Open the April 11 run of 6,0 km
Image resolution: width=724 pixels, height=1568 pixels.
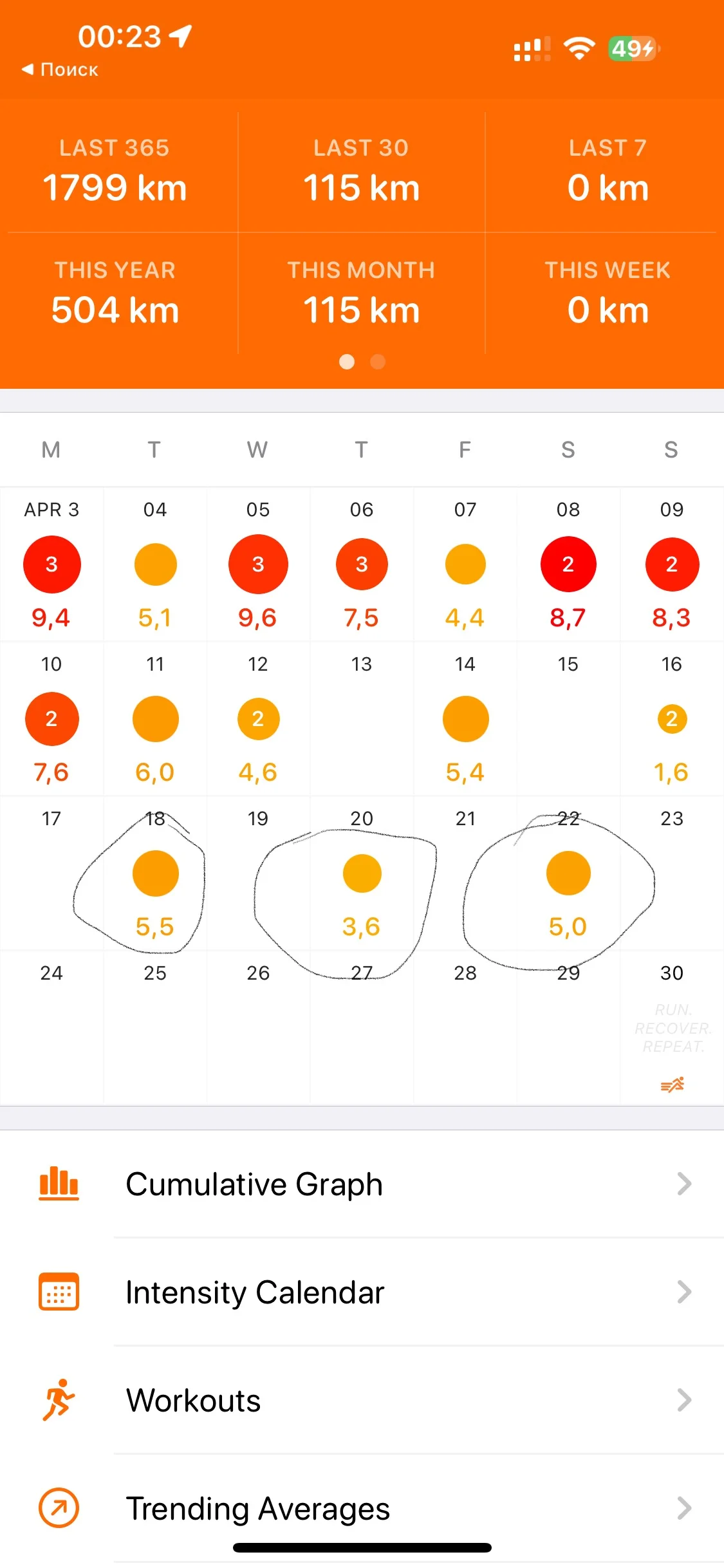pyautogui.click(x=155, y=719)
